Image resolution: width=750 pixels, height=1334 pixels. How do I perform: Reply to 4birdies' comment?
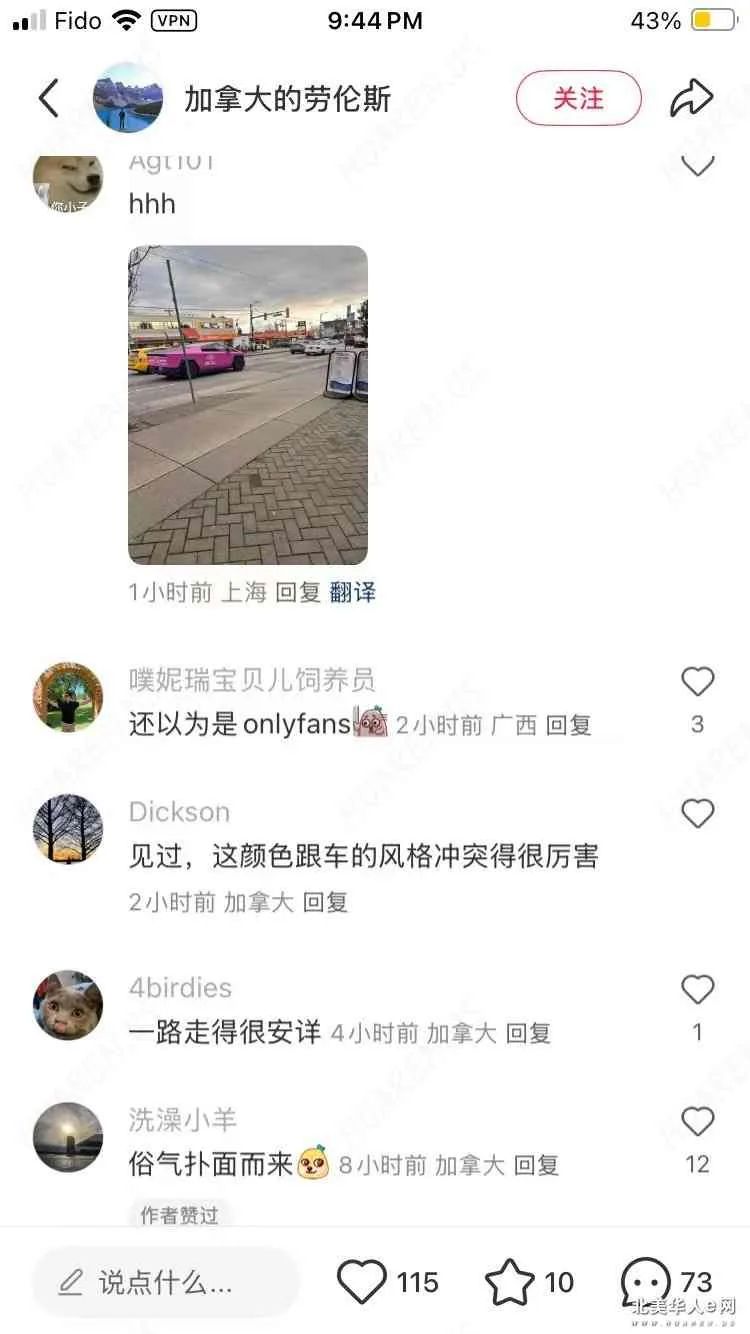(528, 1033)
